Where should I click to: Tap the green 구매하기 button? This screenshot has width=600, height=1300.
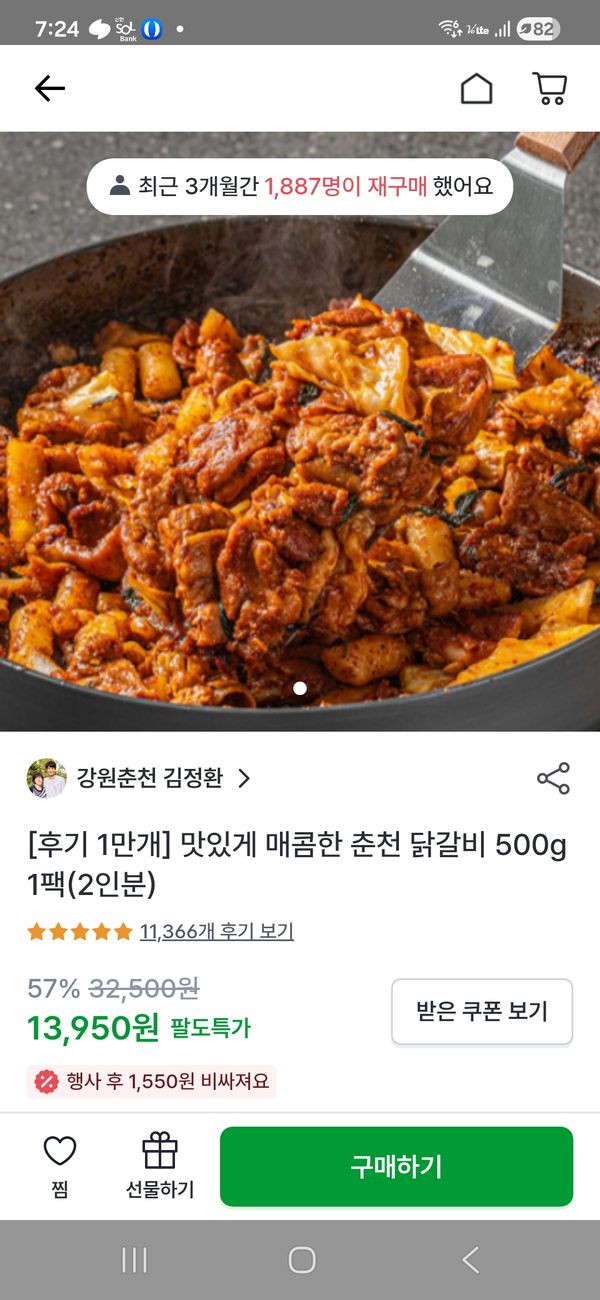396,1166
